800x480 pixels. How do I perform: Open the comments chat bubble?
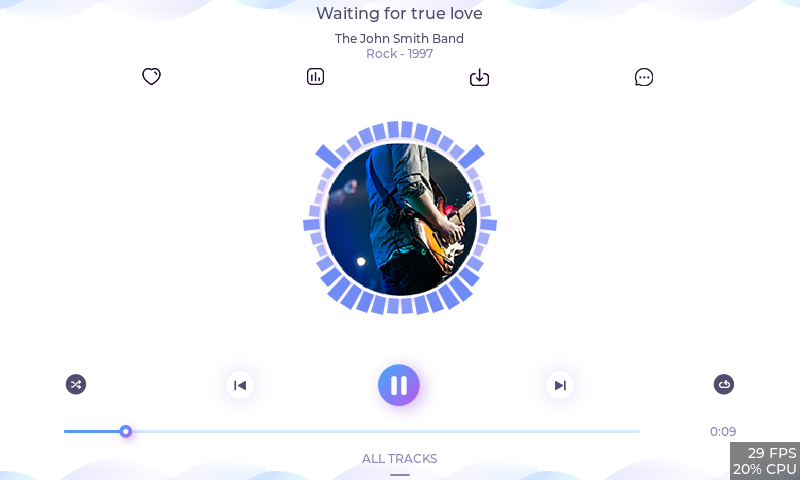tap(644, 77)
